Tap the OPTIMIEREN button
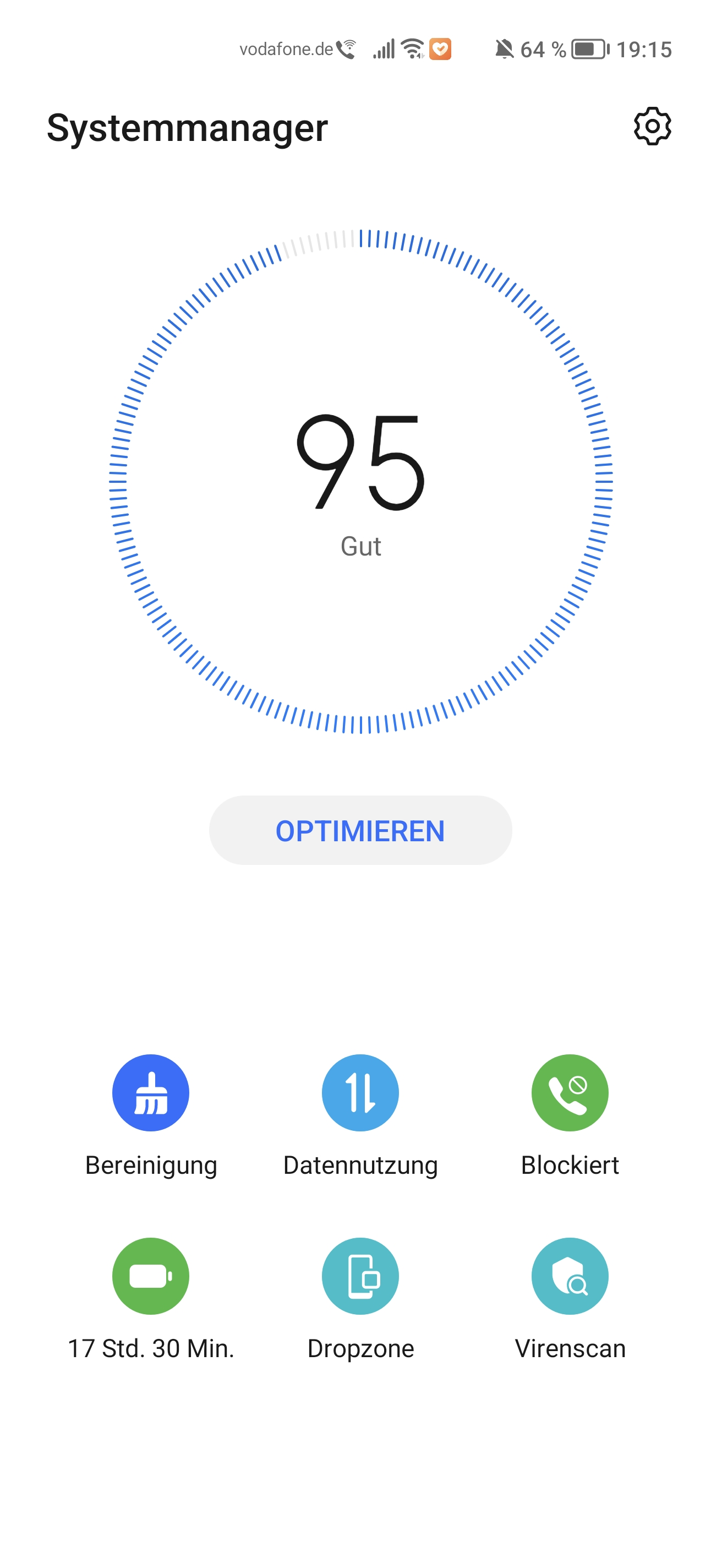The height and width of the screenshot is (1568, 722). [x=360, y=830]
